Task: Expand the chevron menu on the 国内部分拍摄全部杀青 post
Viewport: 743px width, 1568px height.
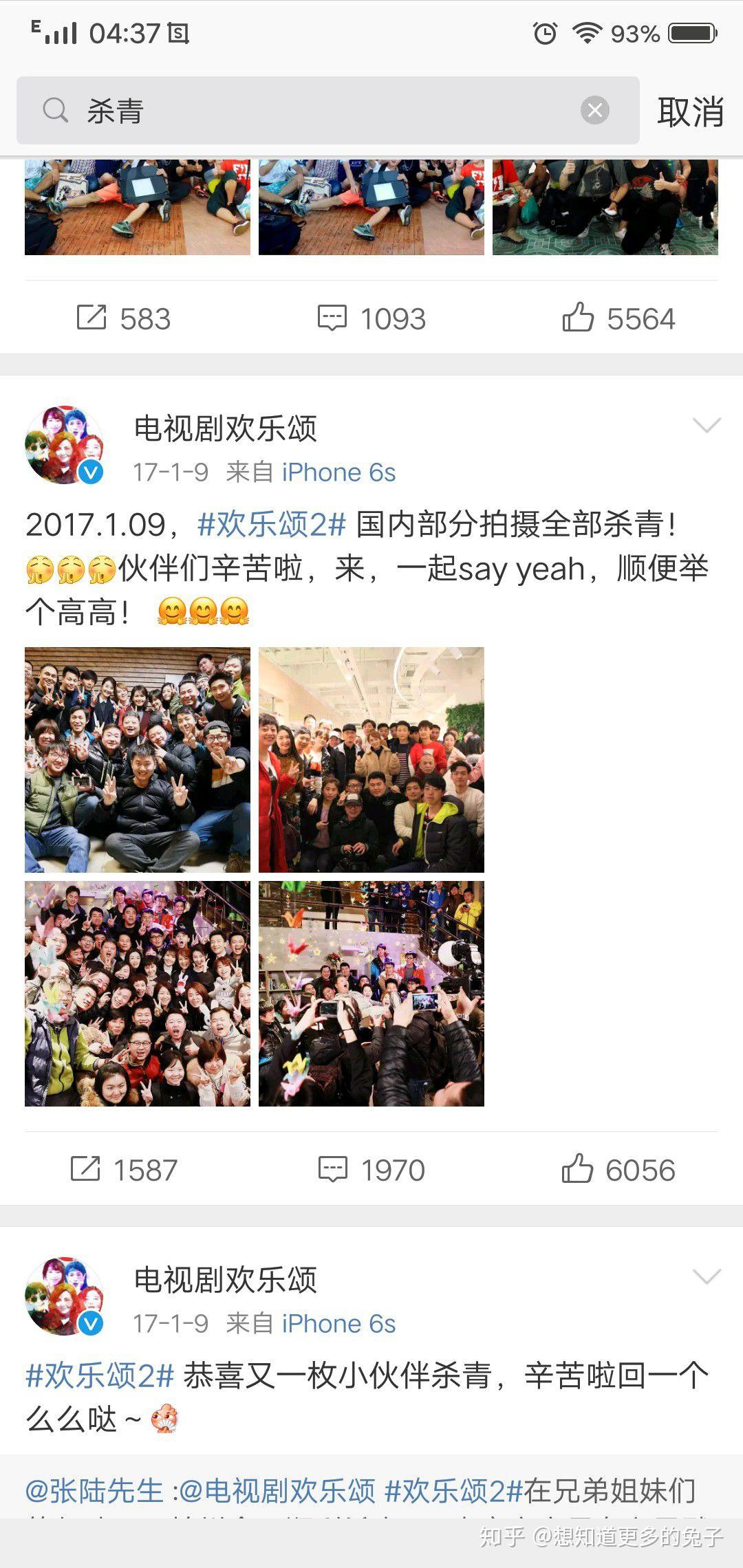Action: click(707, 426)
